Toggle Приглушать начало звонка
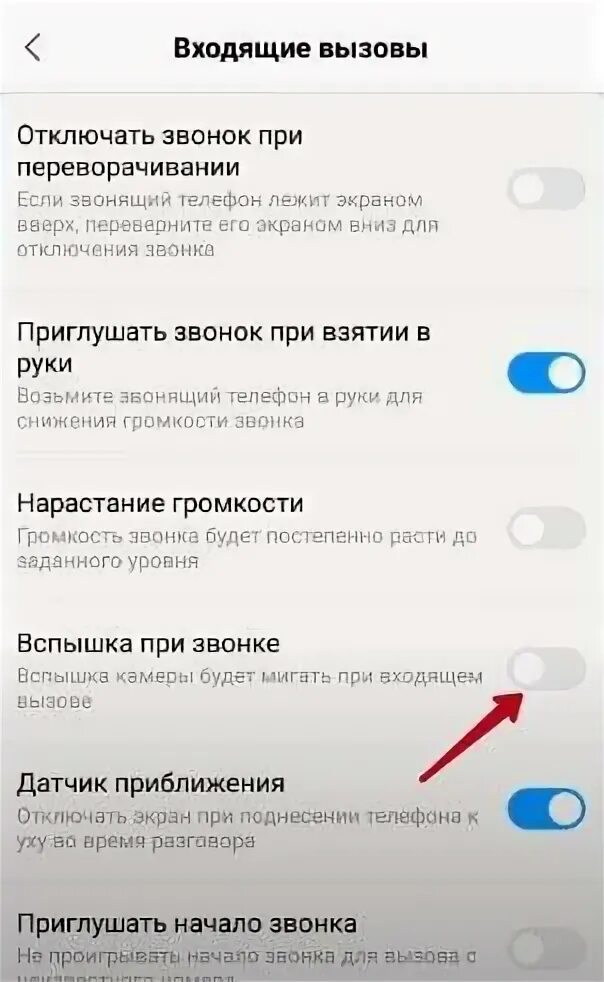604x982 pixels. 546,949
